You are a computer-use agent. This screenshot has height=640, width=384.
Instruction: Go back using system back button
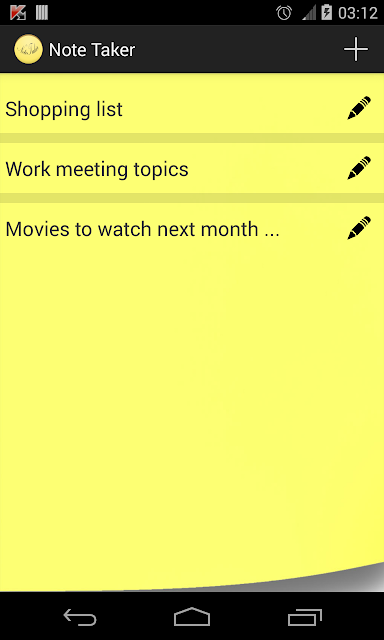tap(80, 617)
